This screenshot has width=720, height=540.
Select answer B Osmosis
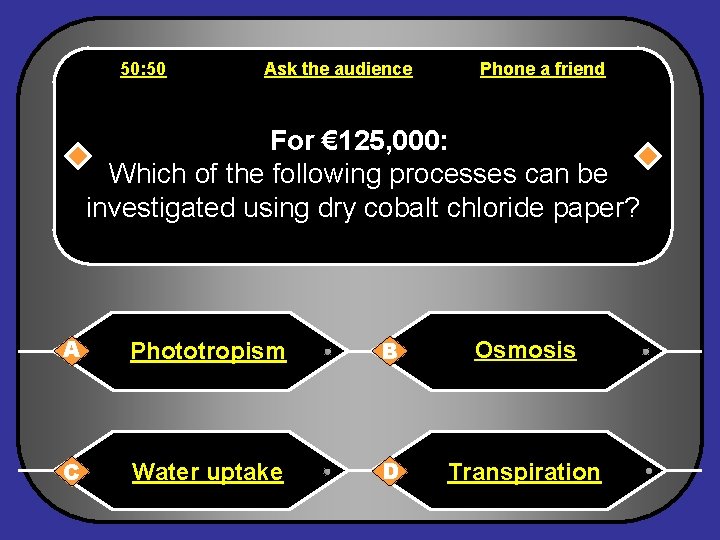[525, 350]
